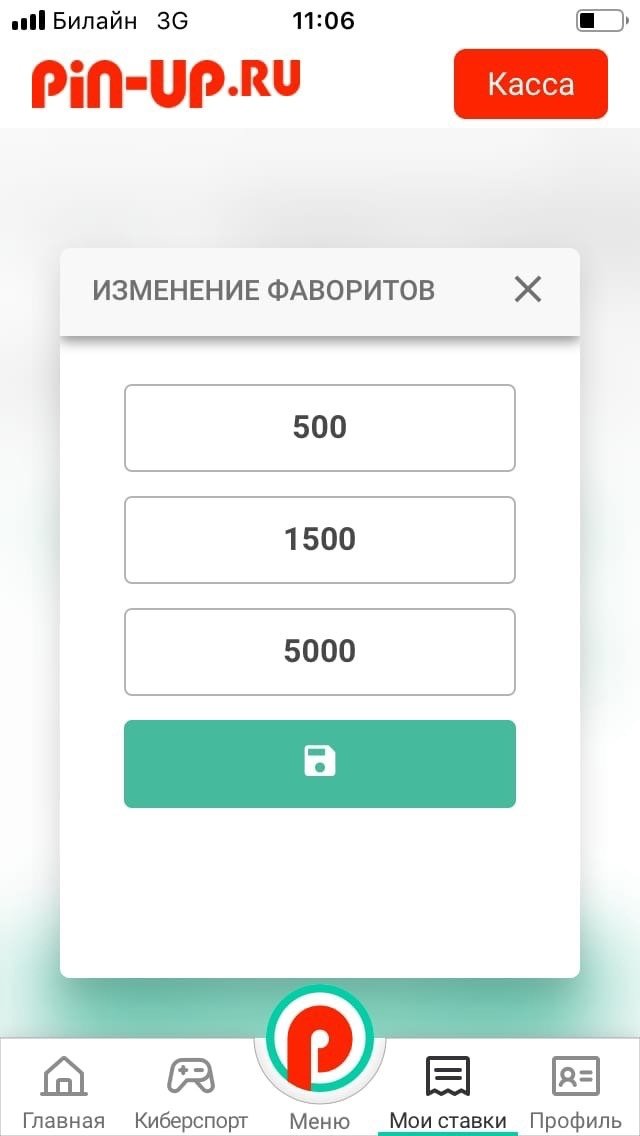This screenshot has height=1136, width=640.
Task: Open the Касса cashier button
Action: [x=530, y=84]
